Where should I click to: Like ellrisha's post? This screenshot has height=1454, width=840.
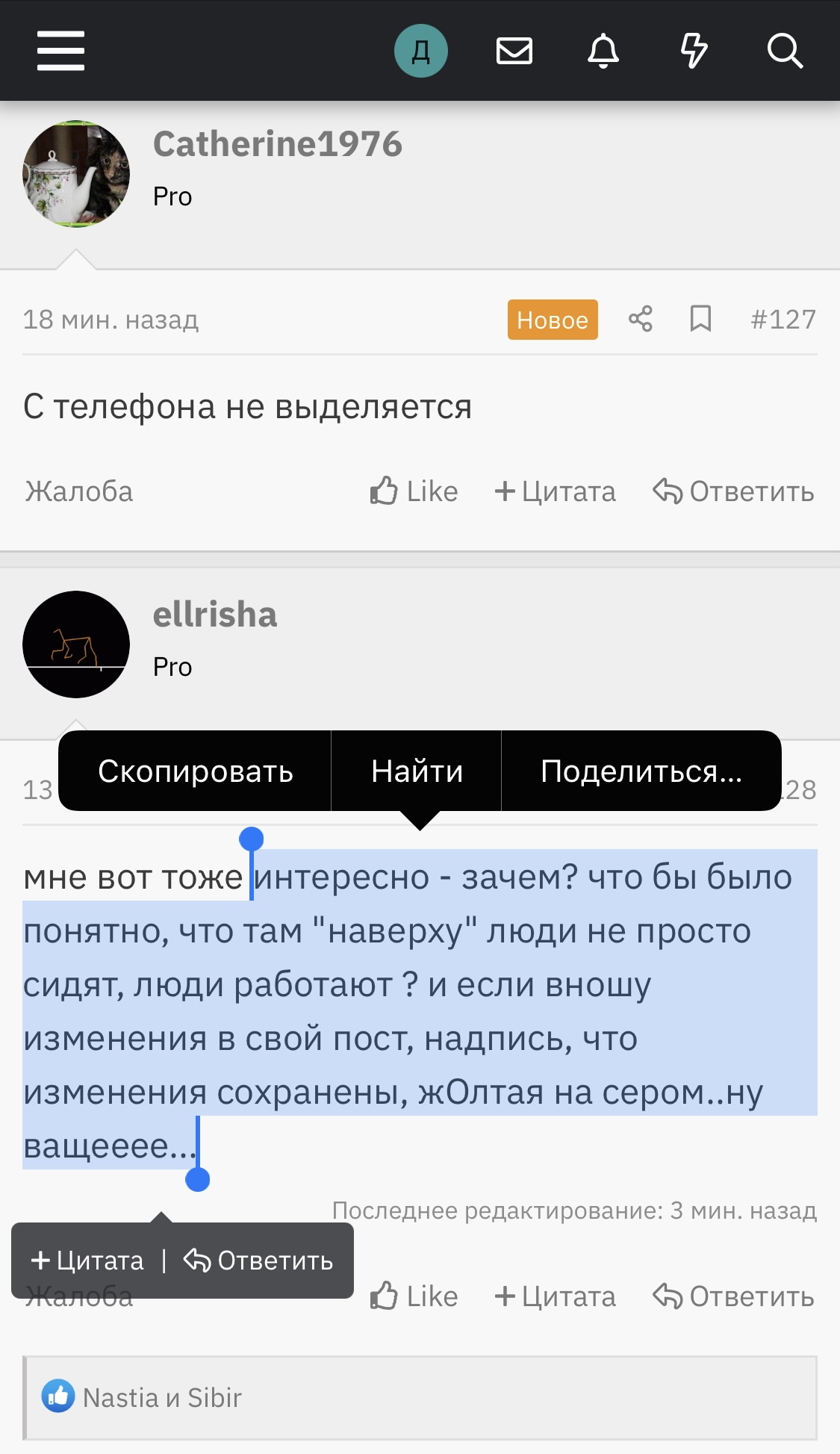pos(414,1296)
